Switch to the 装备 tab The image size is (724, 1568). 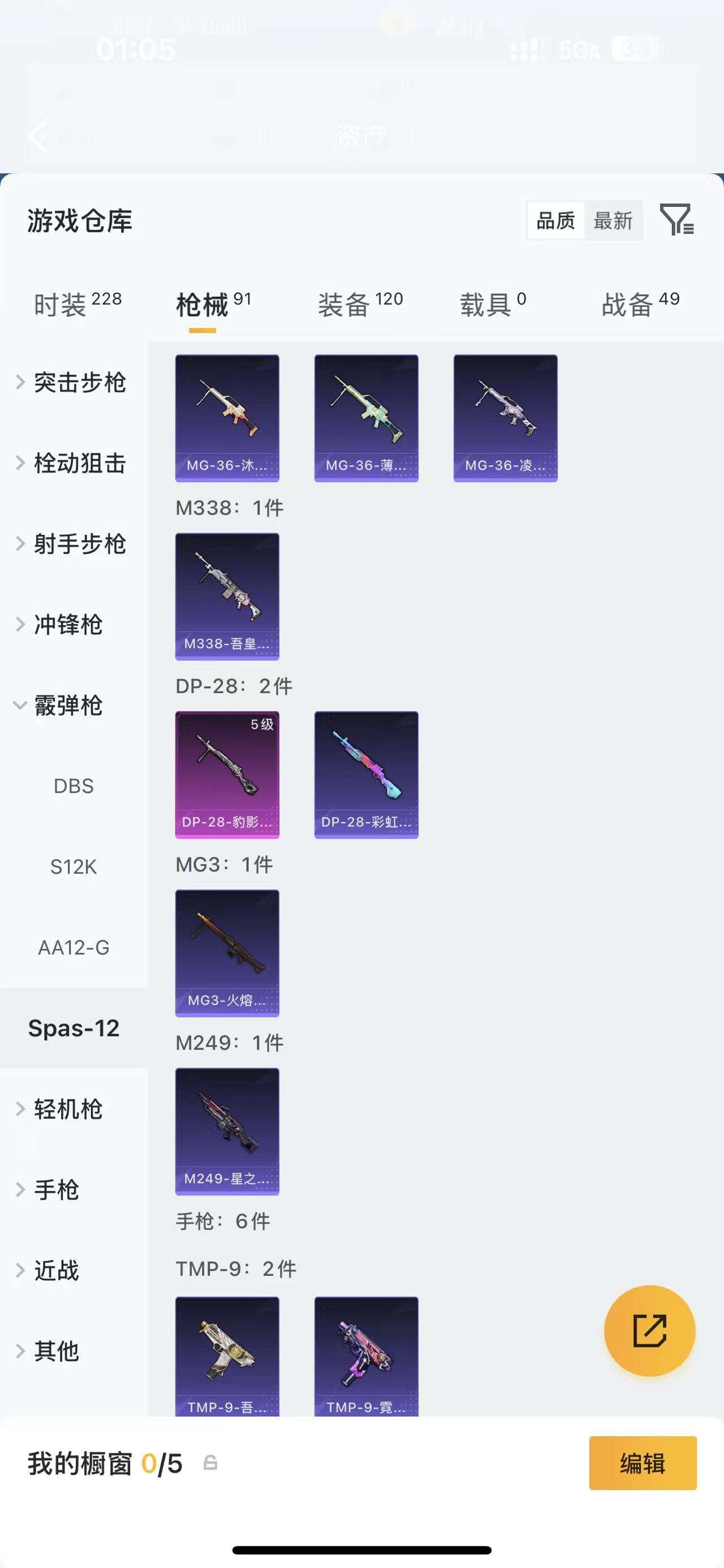point(360,304)
